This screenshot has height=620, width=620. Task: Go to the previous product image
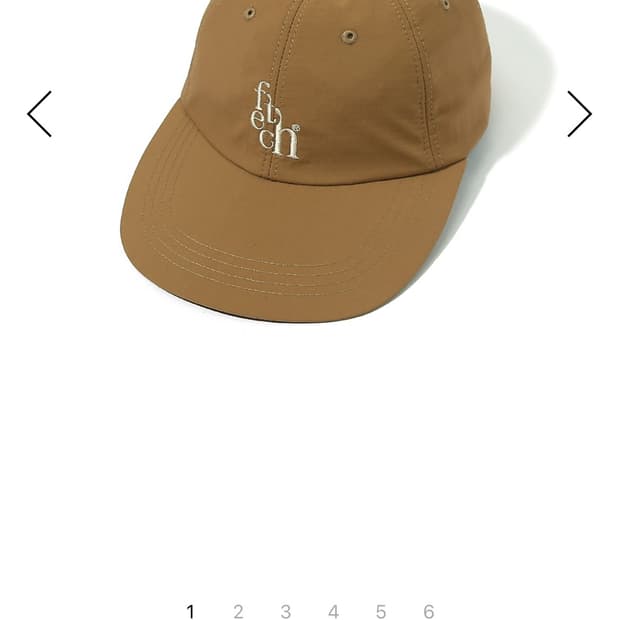(x=39, y=114)
